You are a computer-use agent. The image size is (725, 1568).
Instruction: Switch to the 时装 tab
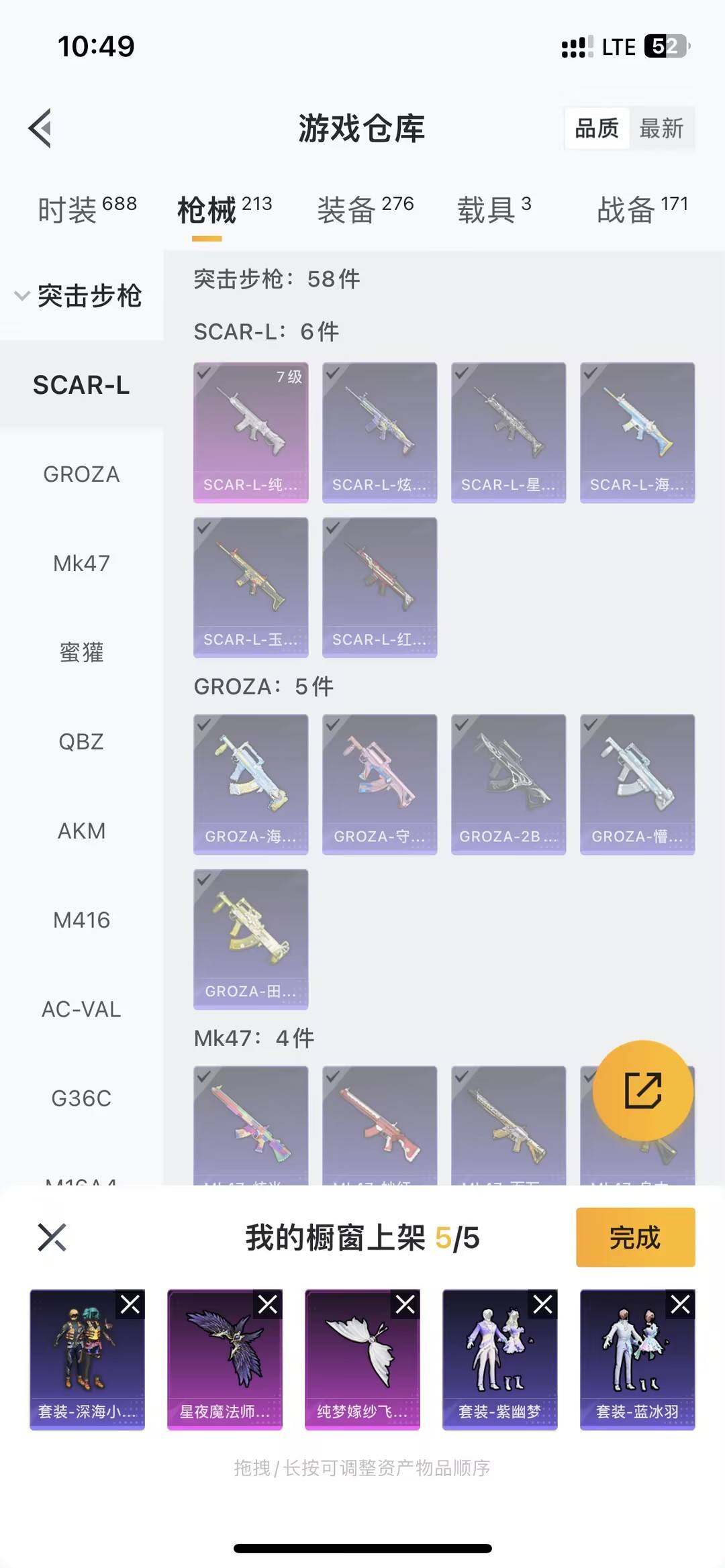(x=87, y=209)
